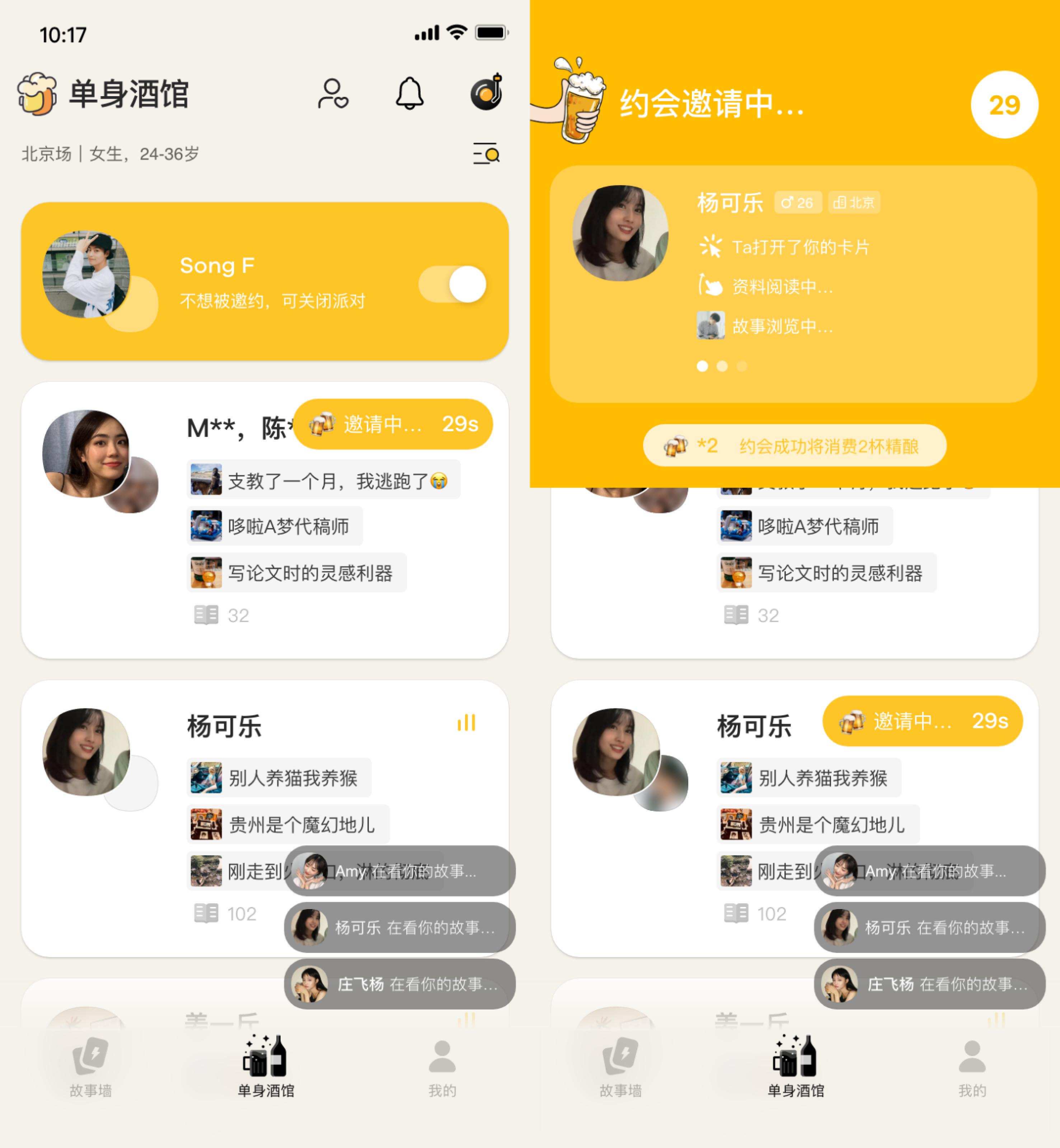1060x1148 pixels.
Task: Tap the page indicator dots in invitation card
Action: point(722,366)
